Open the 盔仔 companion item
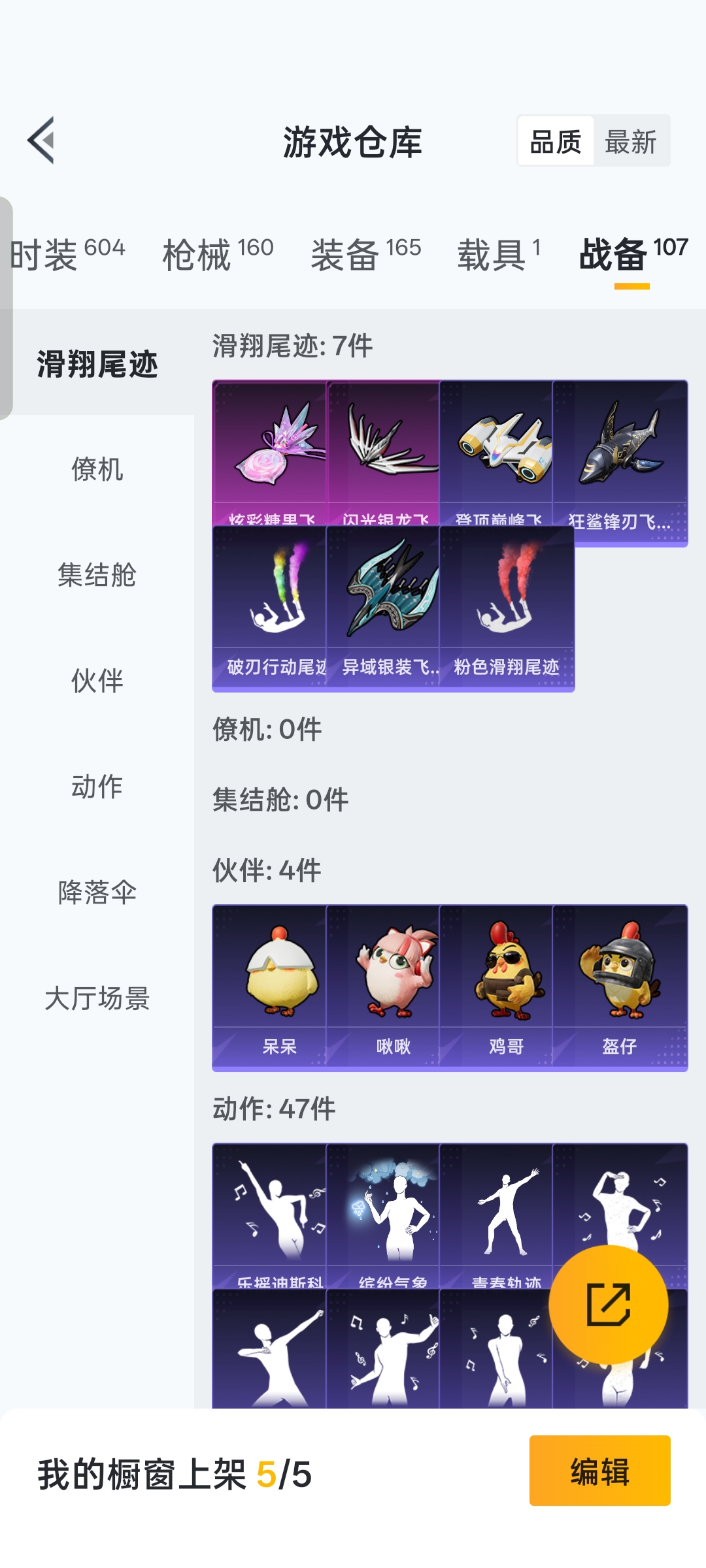The image size is (706, 1568). (x=620, y=987)
